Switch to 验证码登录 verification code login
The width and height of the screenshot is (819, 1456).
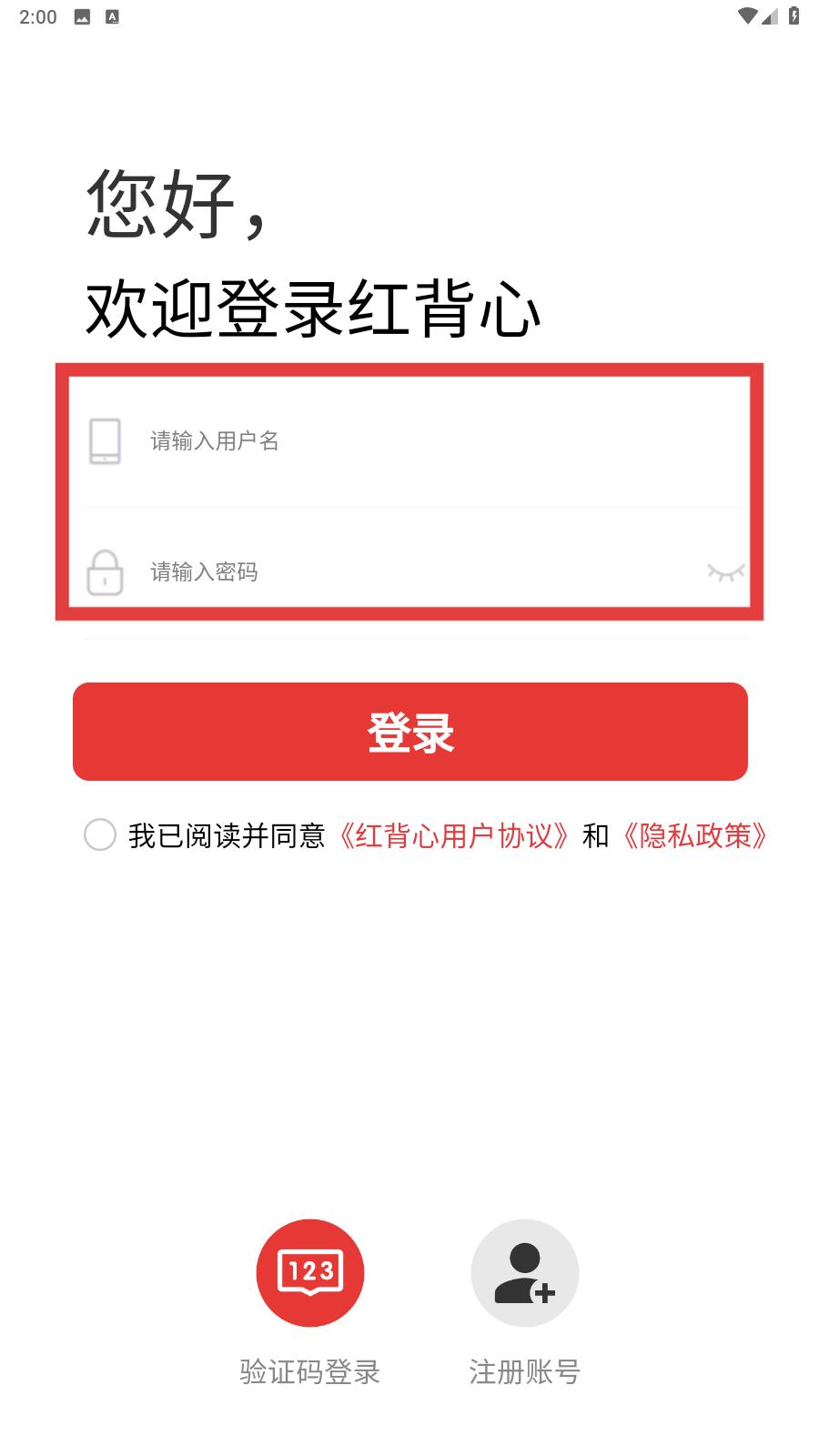tap(310, 1303)
